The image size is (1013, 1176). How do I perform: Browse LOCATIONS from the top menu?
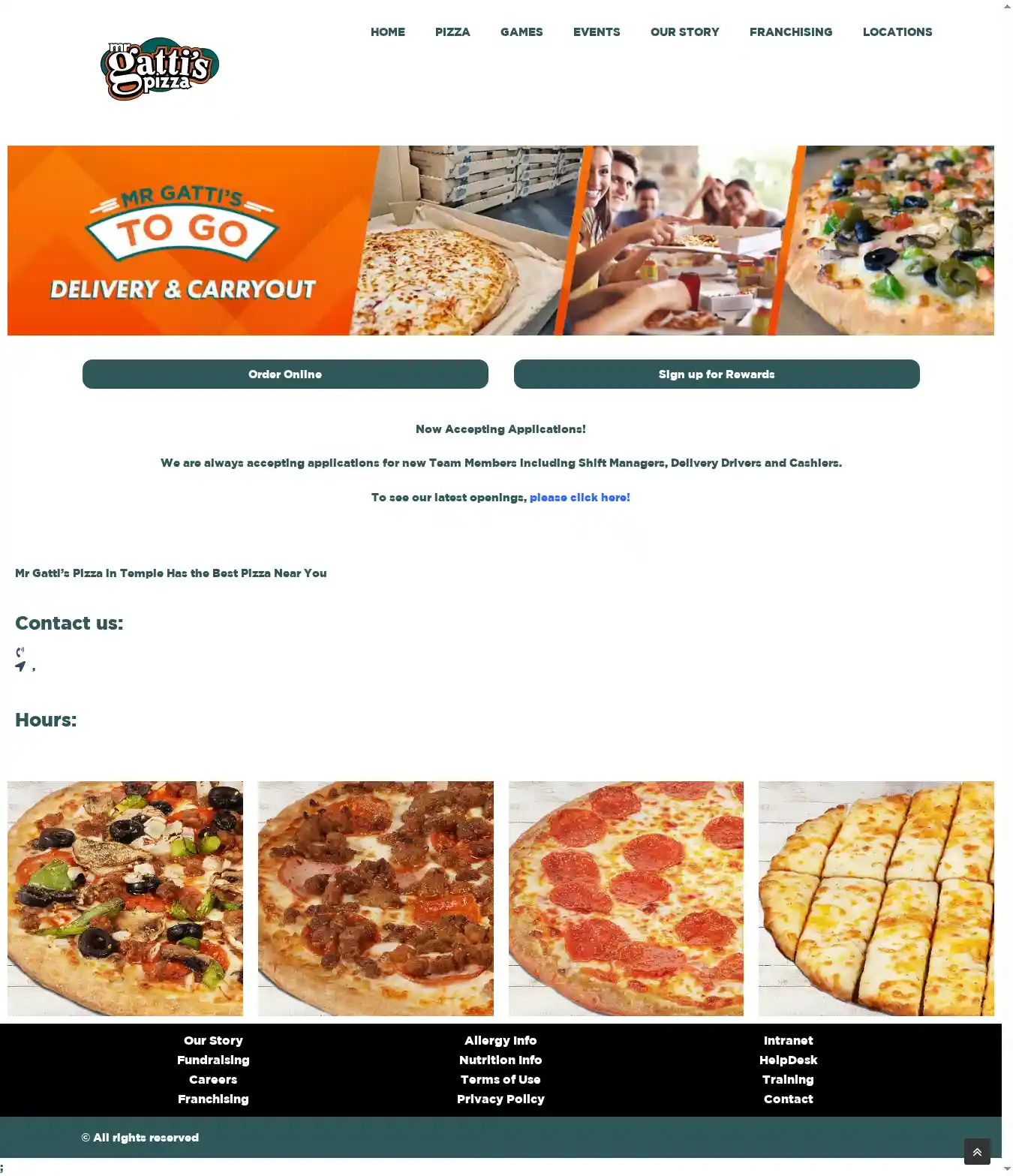pos(897,32)
